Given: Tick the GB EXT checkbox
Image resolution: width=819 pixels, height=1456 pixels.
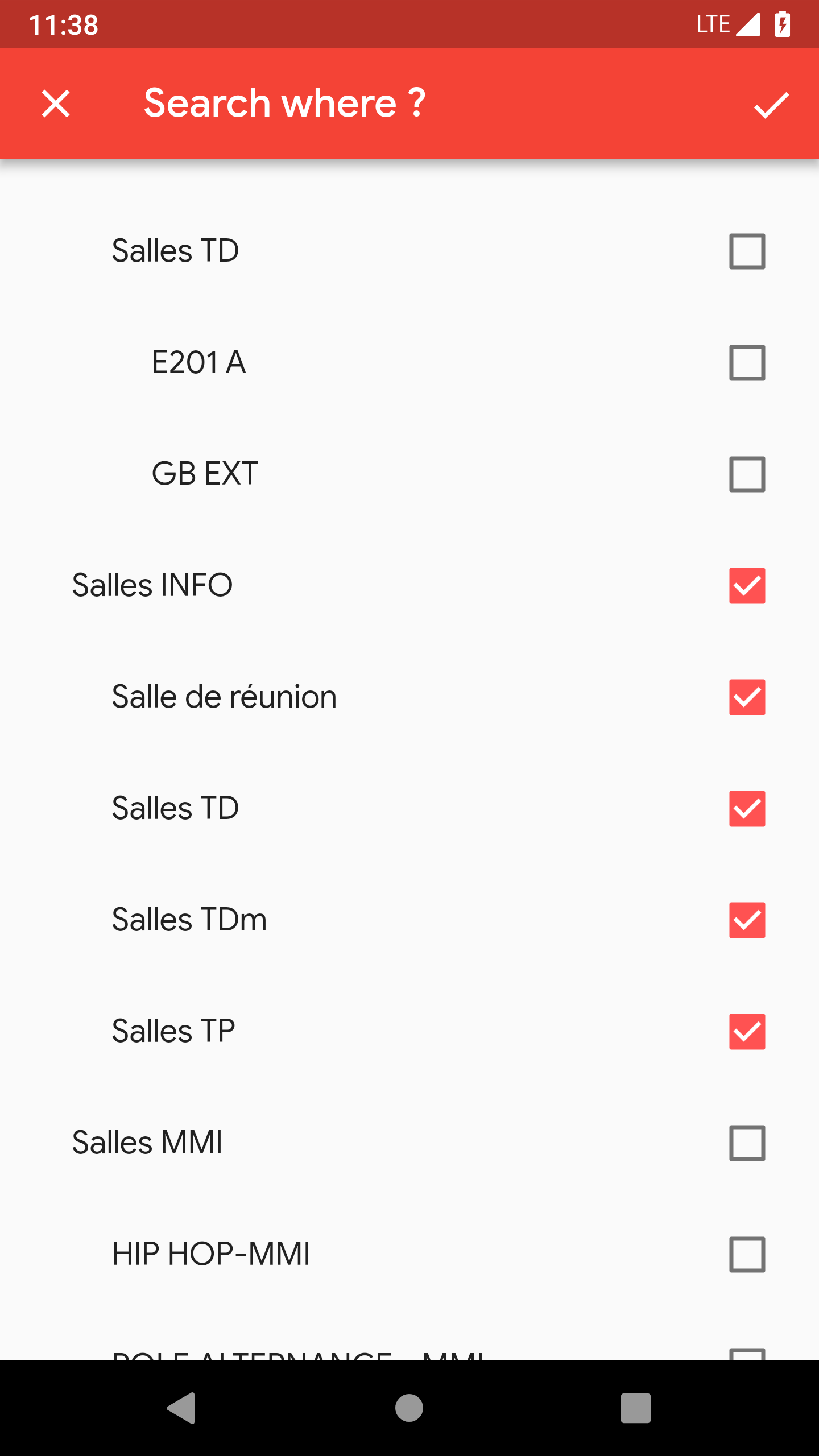Looking at the screenshot, I should pyautogui.click(x=747, y=474).
